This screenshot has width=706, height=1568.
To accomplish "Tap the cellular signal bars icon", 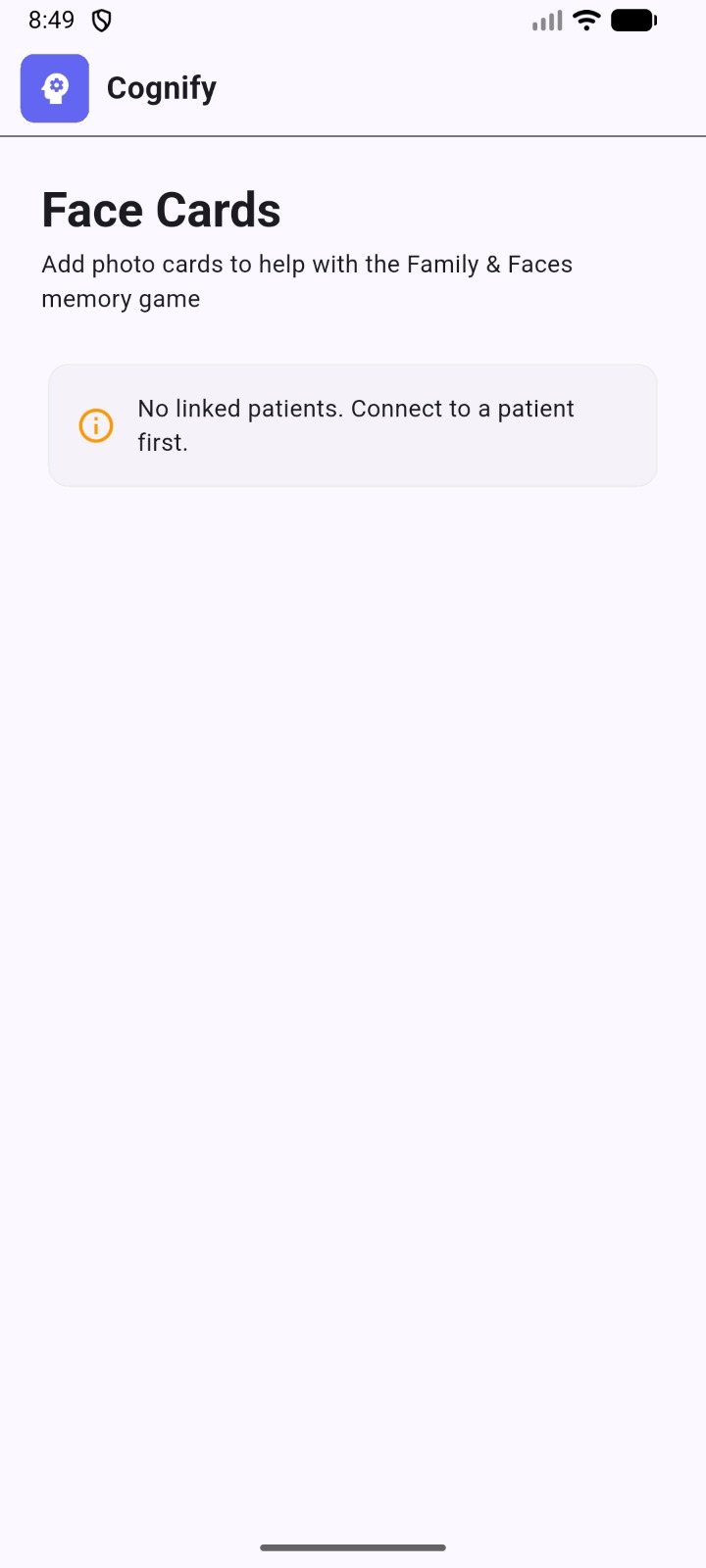I will click(545, 20).
